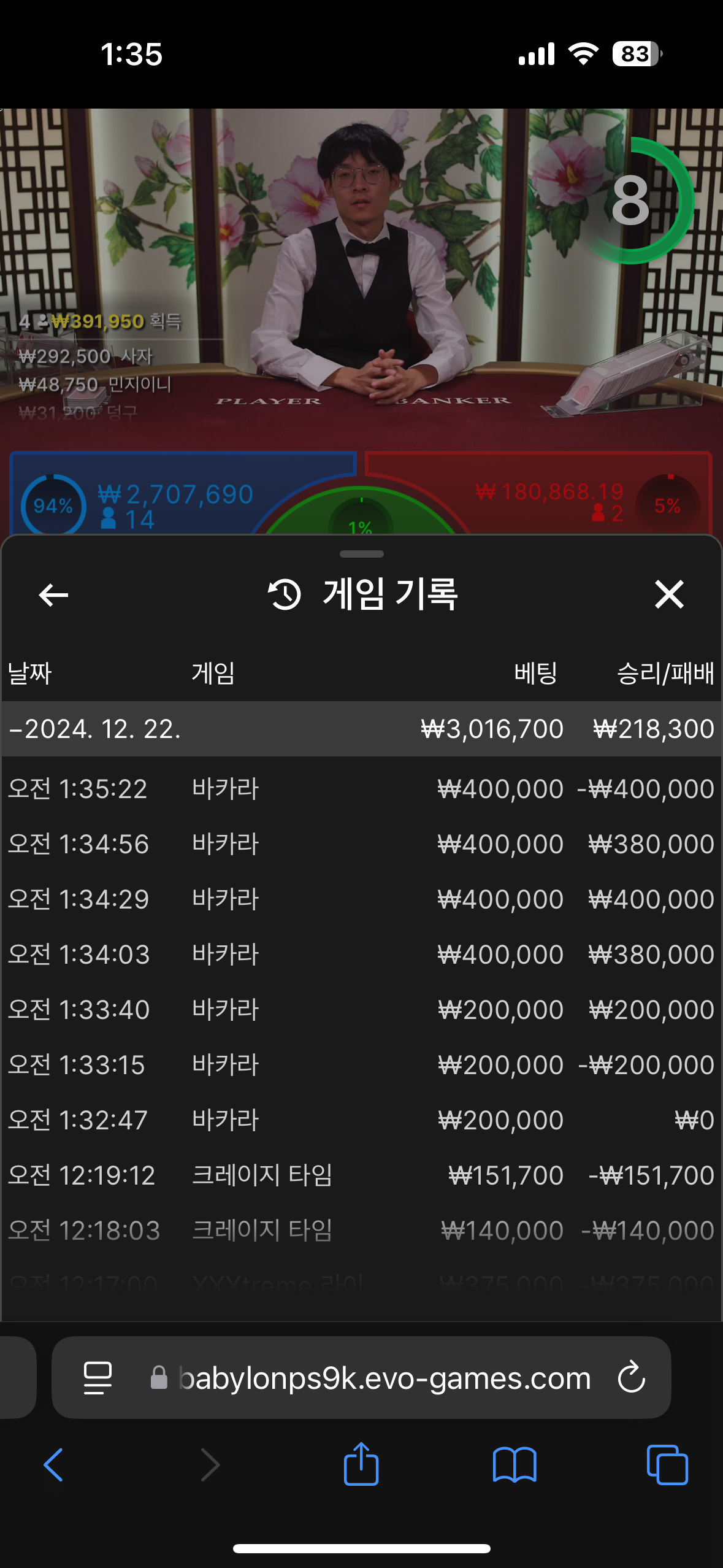Open the 오전 12:19:12 크레이지 타임 record

click(362, 1175)
